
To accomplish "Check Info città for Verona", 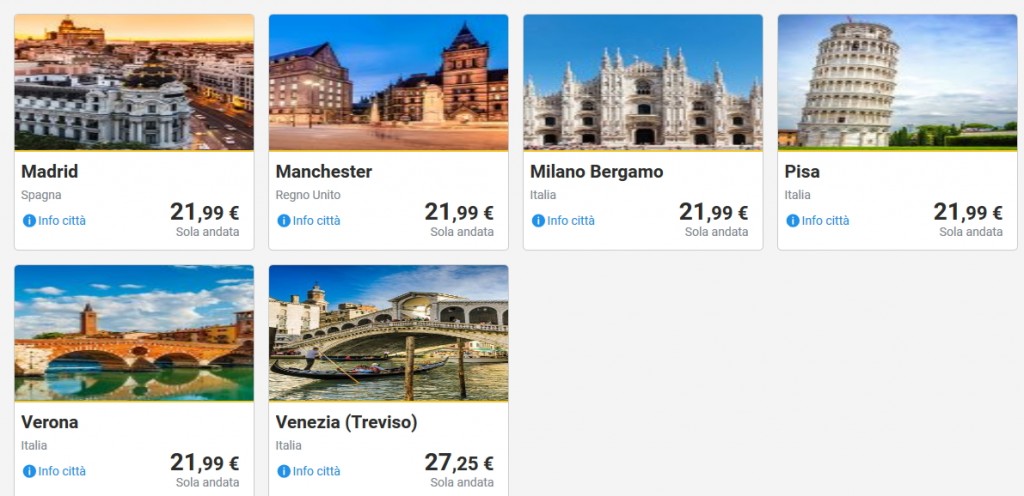I will coord(55,471).
